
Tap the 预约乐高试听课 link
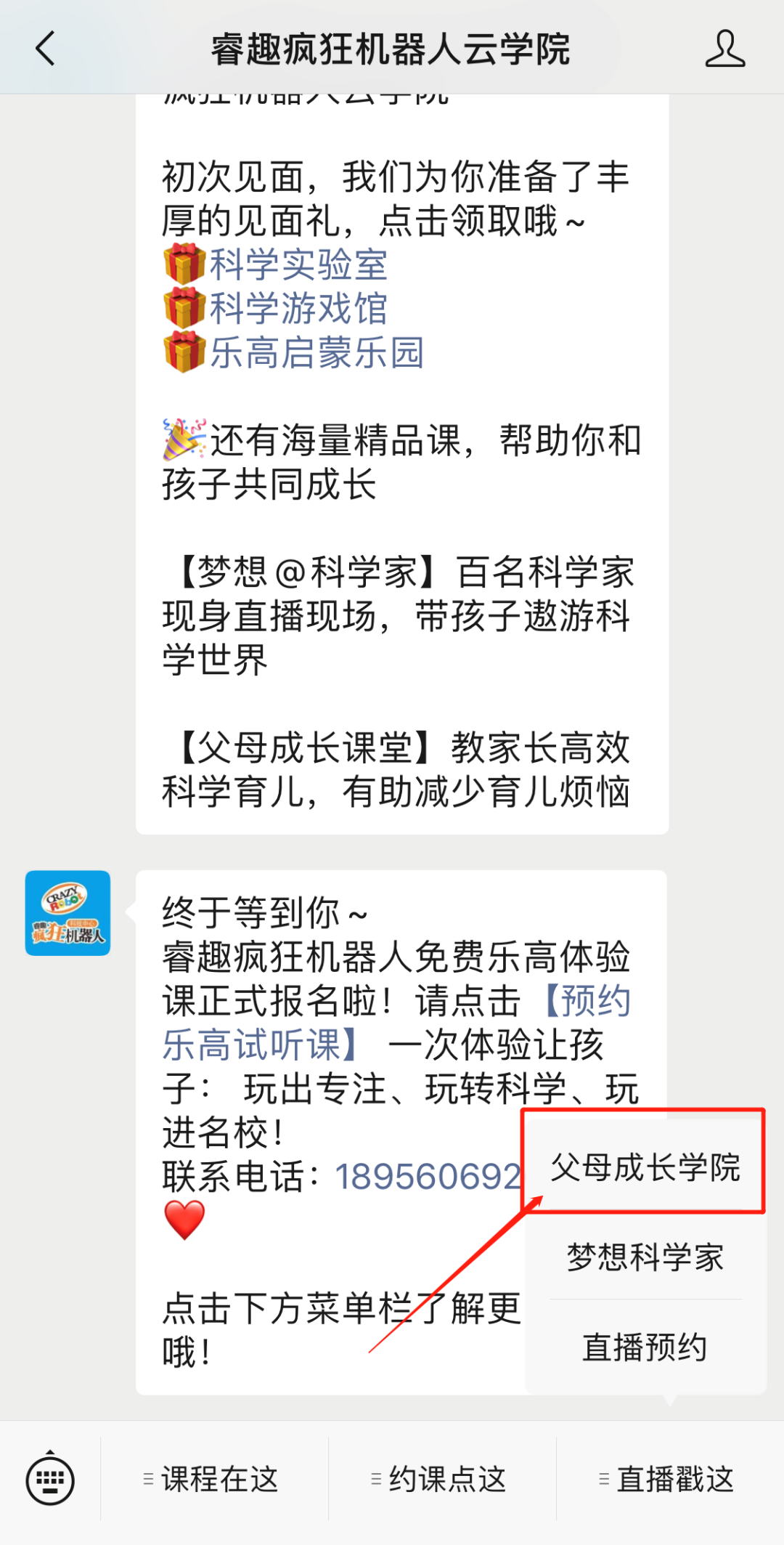click(396, 1023)
